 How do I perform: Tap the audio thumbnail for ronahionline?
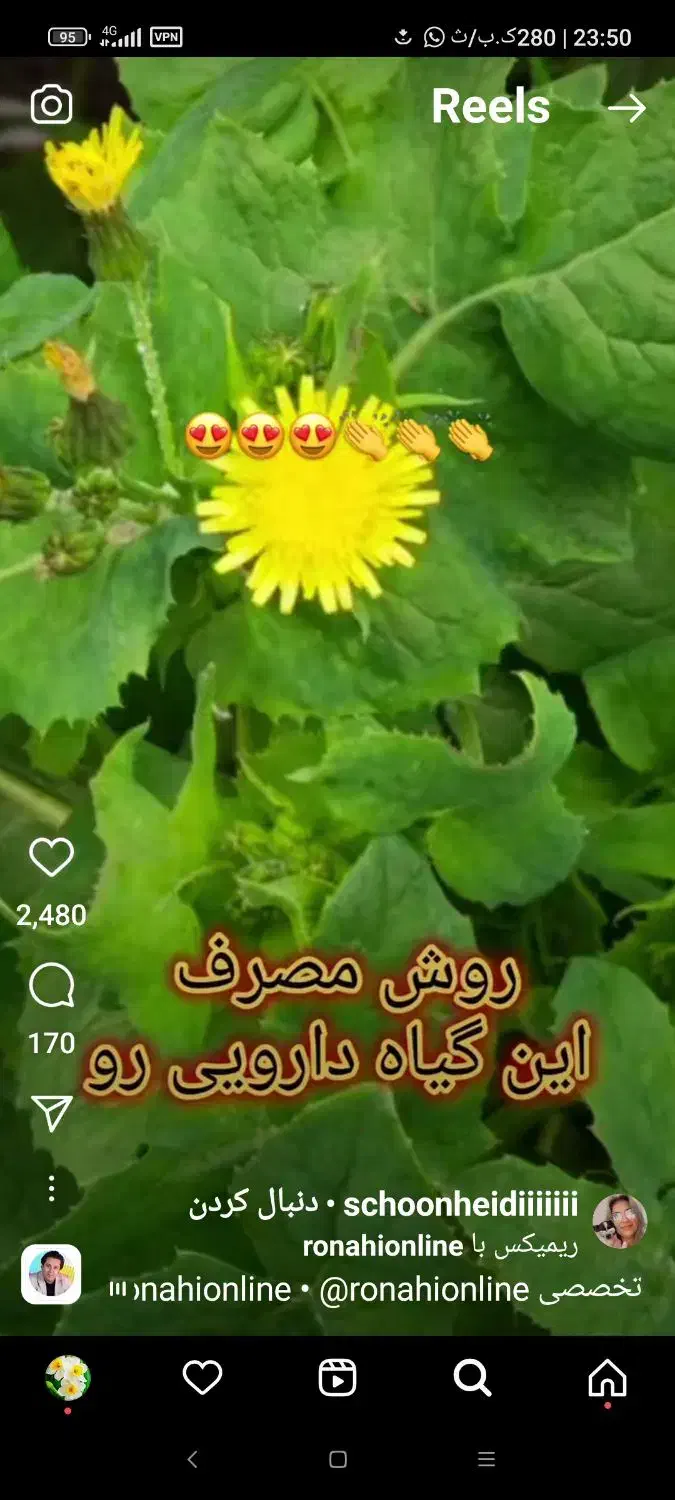click(51, 1274)
